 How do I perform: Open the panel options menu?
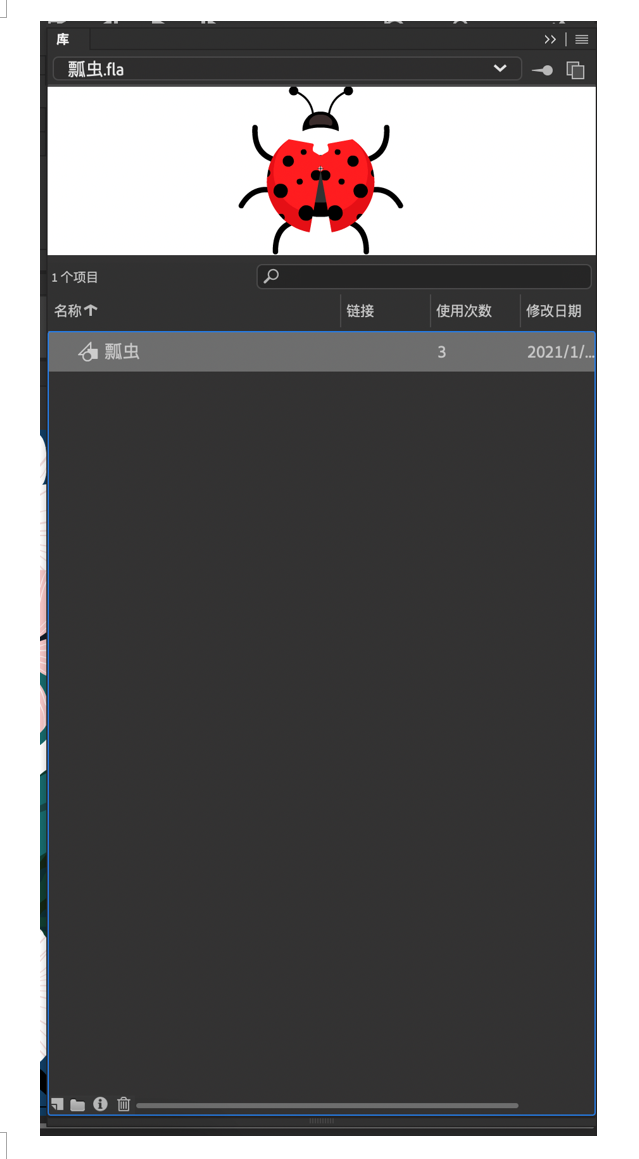pos(582,39)
